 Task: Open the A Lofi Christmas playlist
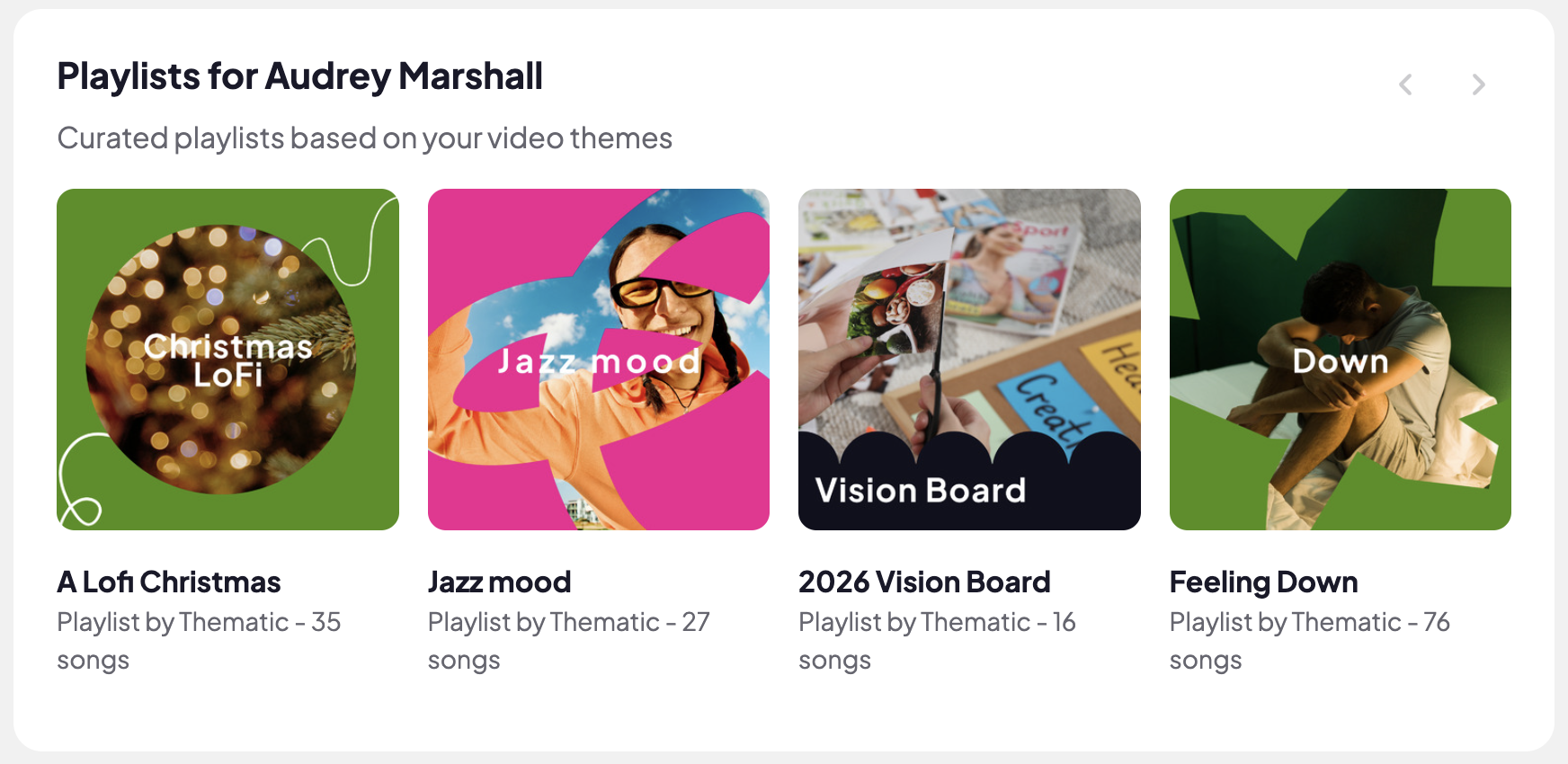(227, 360)
